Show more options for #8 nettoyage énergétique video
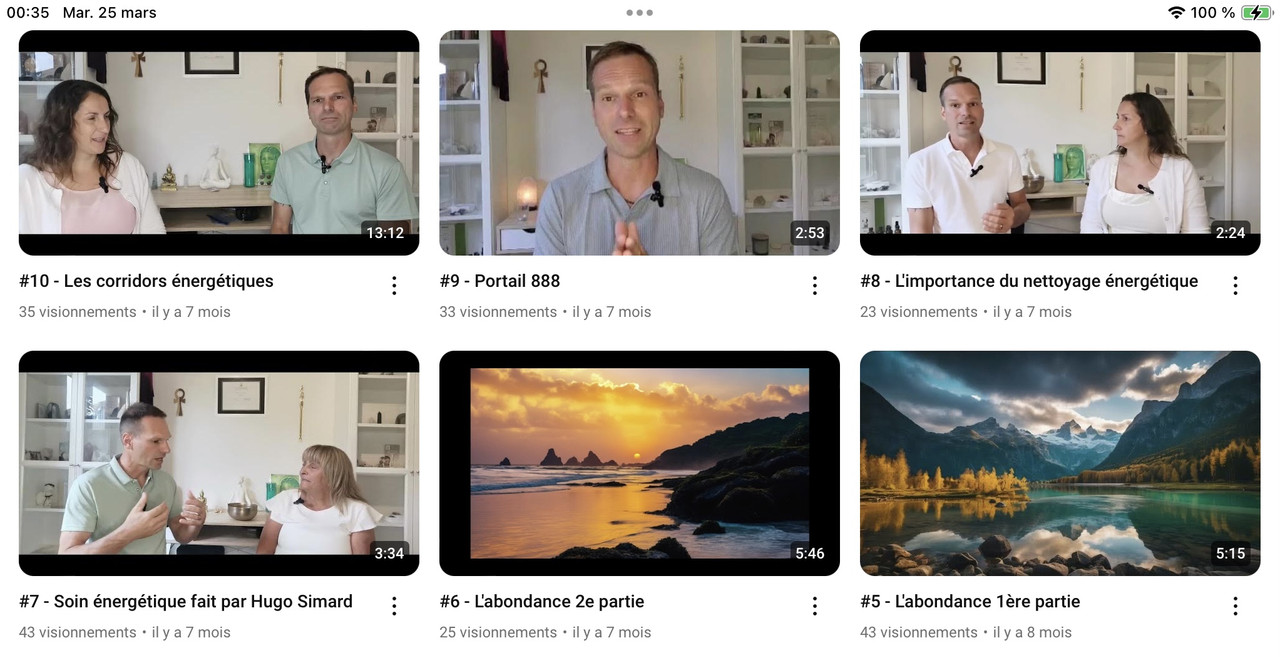Screen dimensions: 1280x657 click(x=1235, y=286)
